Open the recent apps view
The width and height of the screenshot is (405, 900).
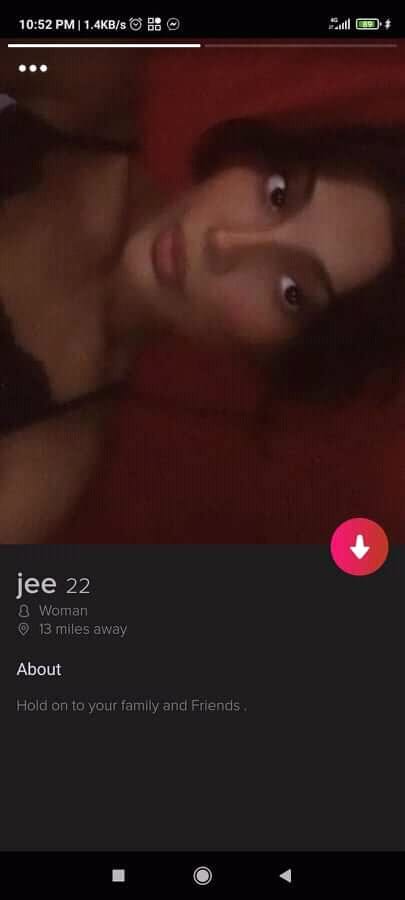tap(118, 875)
